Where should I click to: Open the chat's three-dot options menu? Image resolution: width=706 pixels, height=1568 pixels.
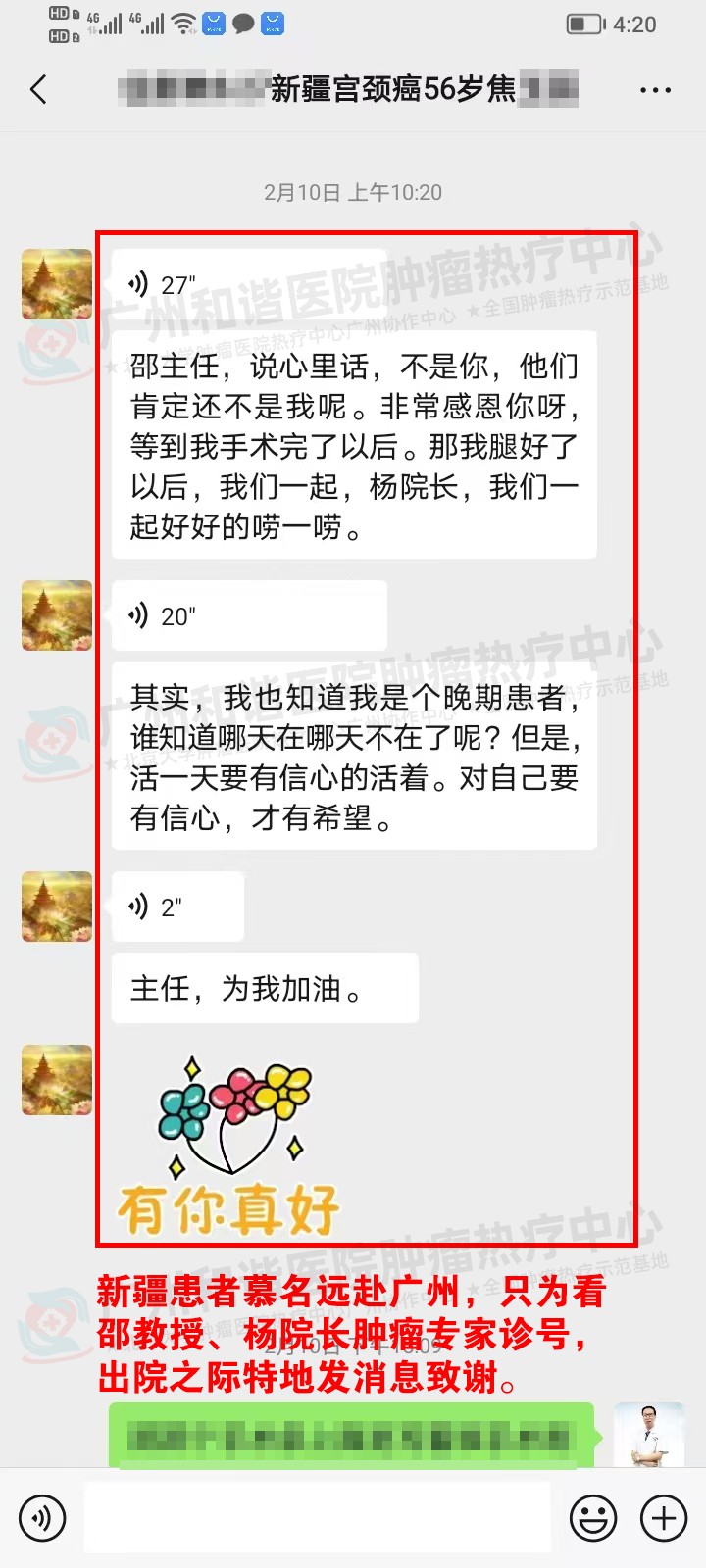click(655, 90)
